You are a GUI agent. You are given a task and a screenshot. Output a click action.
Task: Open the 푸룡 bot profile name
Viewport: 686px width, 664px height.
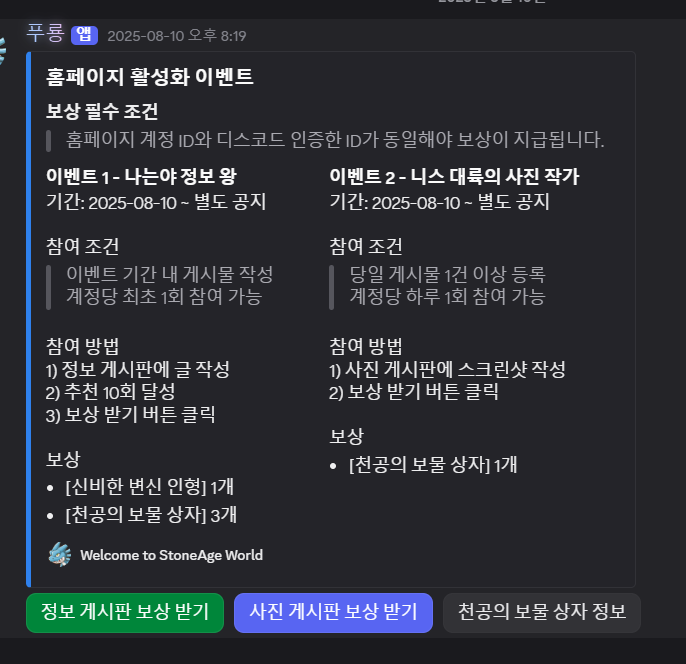46,35
